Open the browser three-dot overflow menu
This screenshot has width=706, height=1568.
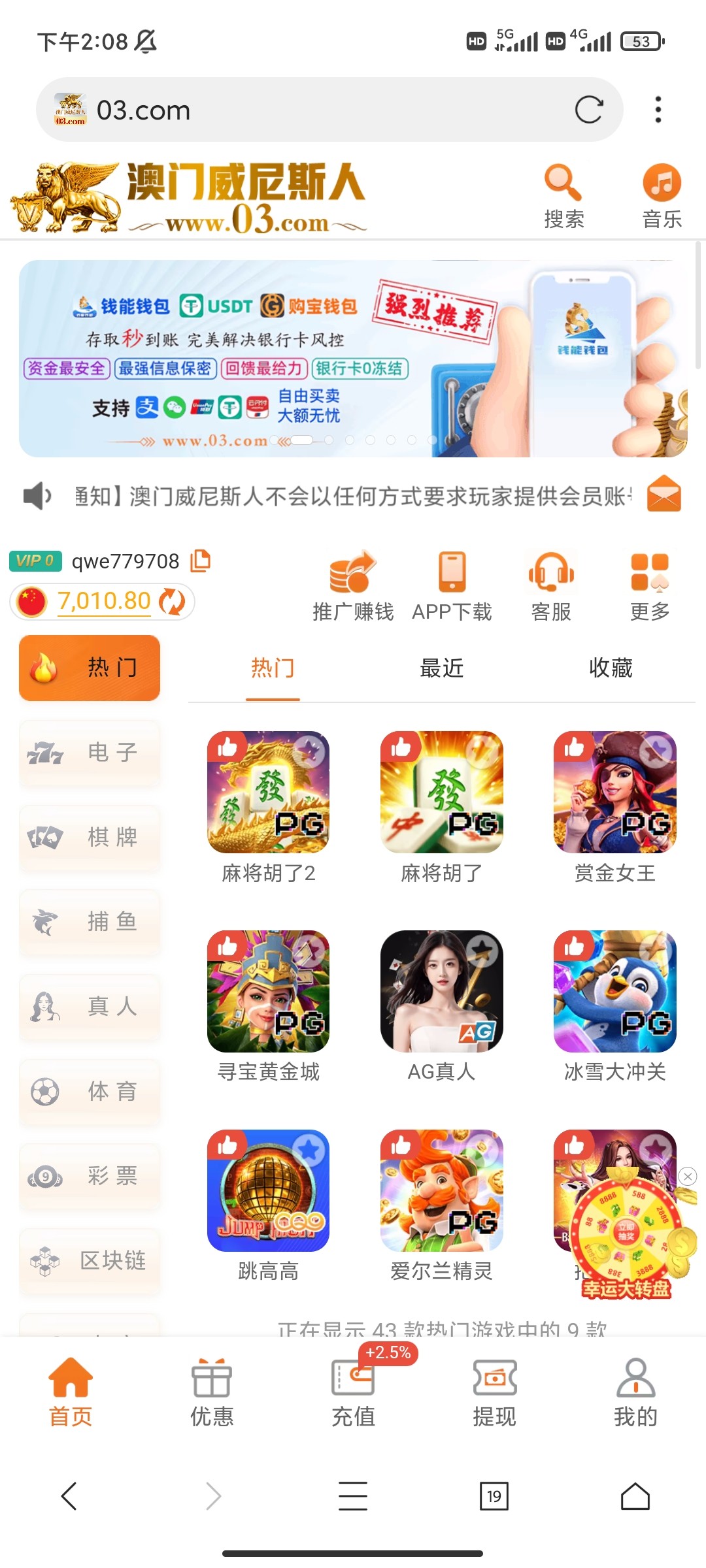[657, 109]
